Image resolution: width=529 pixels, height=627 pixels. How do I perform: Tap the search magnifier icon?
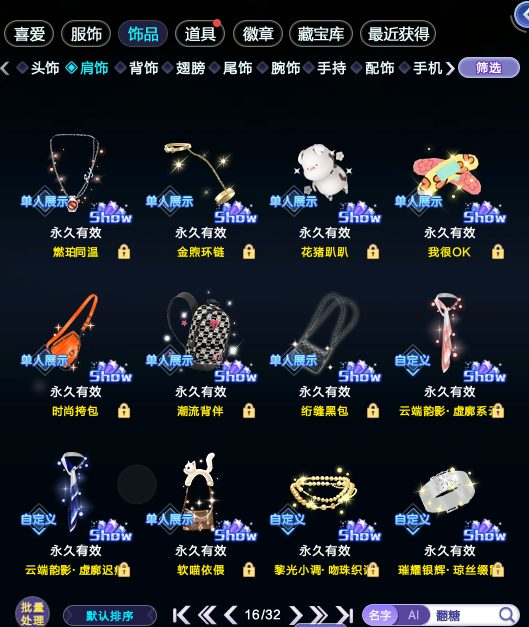pos(507,615)
